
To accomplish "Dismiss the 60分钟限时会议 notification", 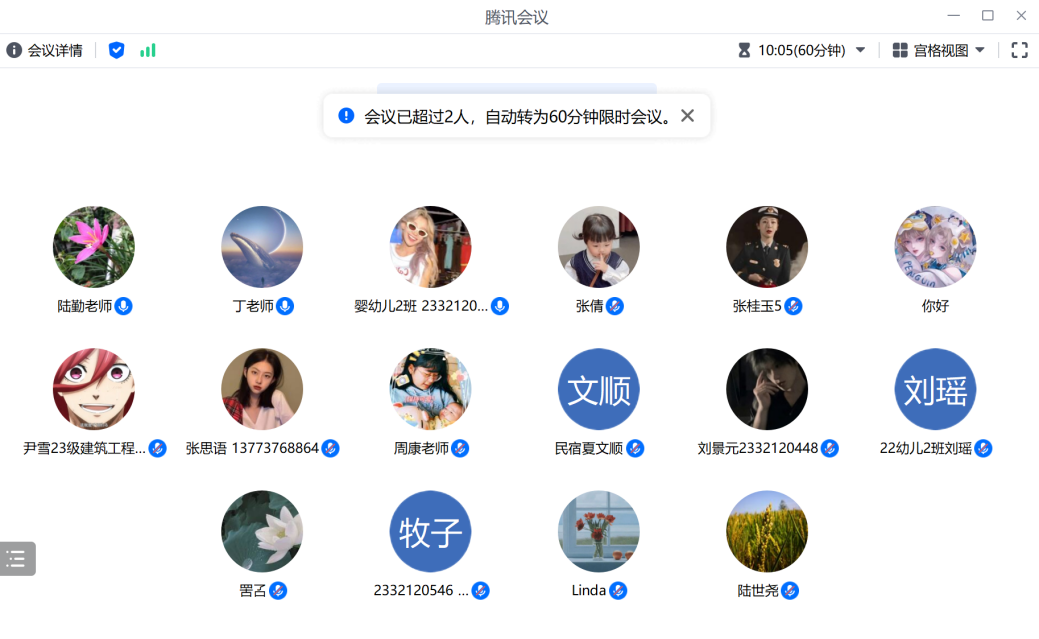I will pyautogui.click(x=687, y=116).
